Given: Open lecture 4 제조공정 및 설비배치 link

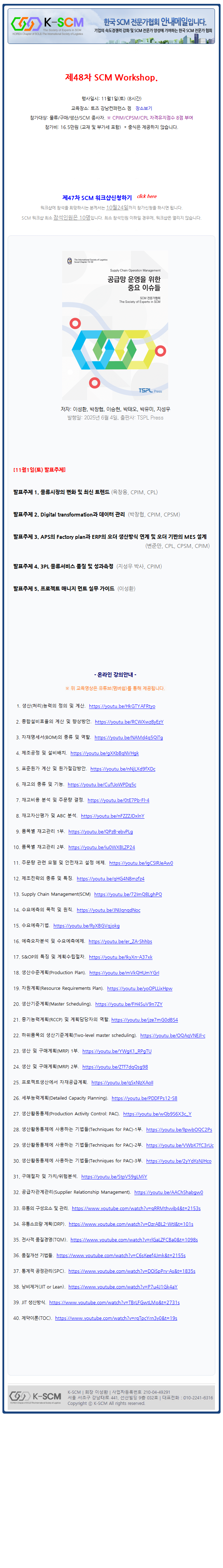Looking at the screenshot, I should [x=104, y=753].
